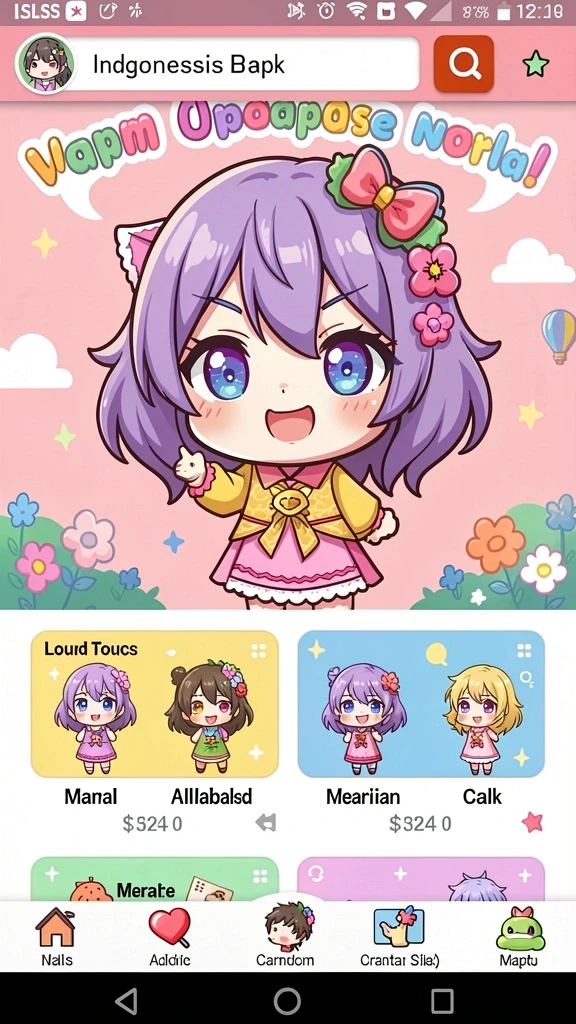The image size is (576, 1024).
Task: Switch to the Crantar Slia tab
Action: click(400, 936)
